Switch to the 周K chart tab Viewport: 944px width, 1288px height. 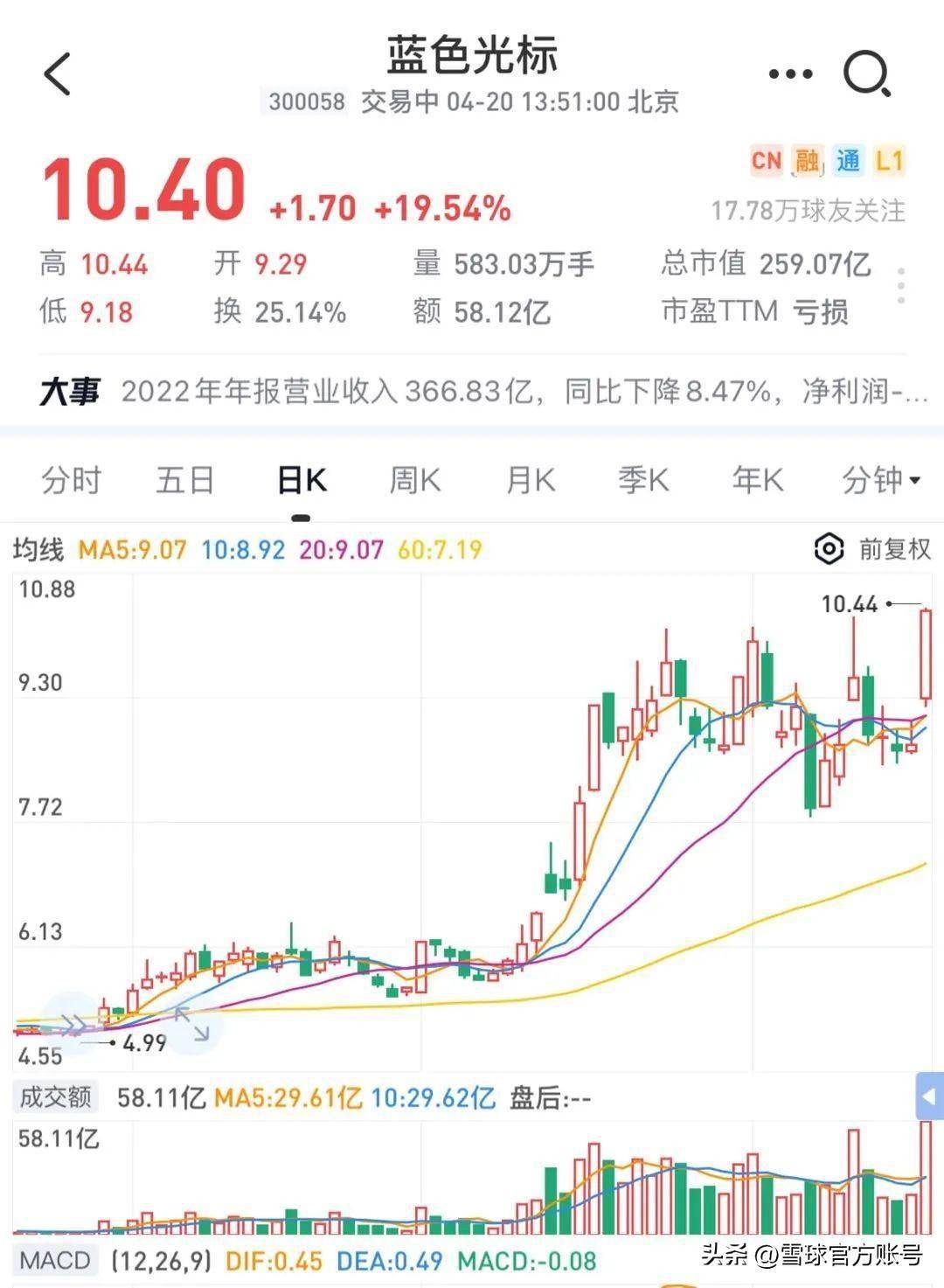[415, 480]
